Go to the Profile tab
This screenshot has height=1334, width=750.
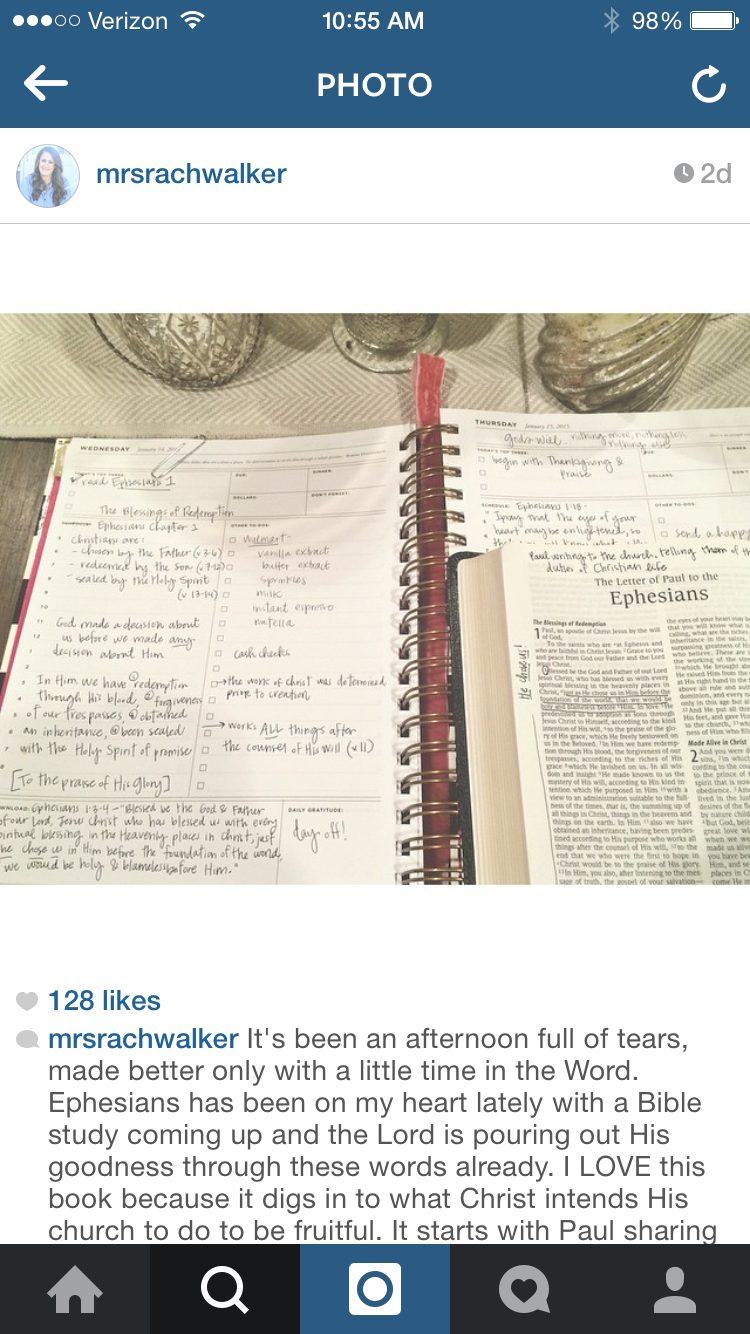(x=675, y=1289)
